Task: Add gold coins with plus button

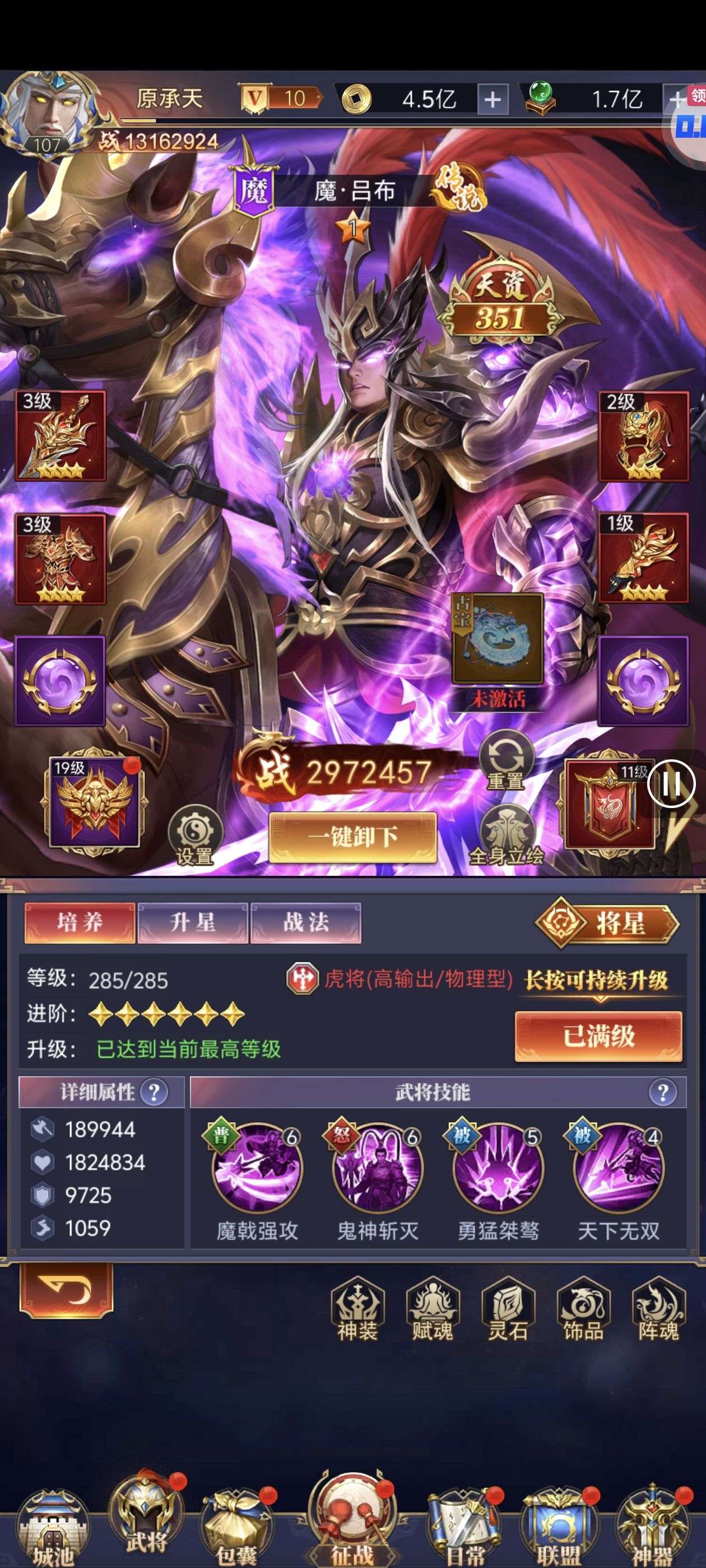Action: point(492,99)
